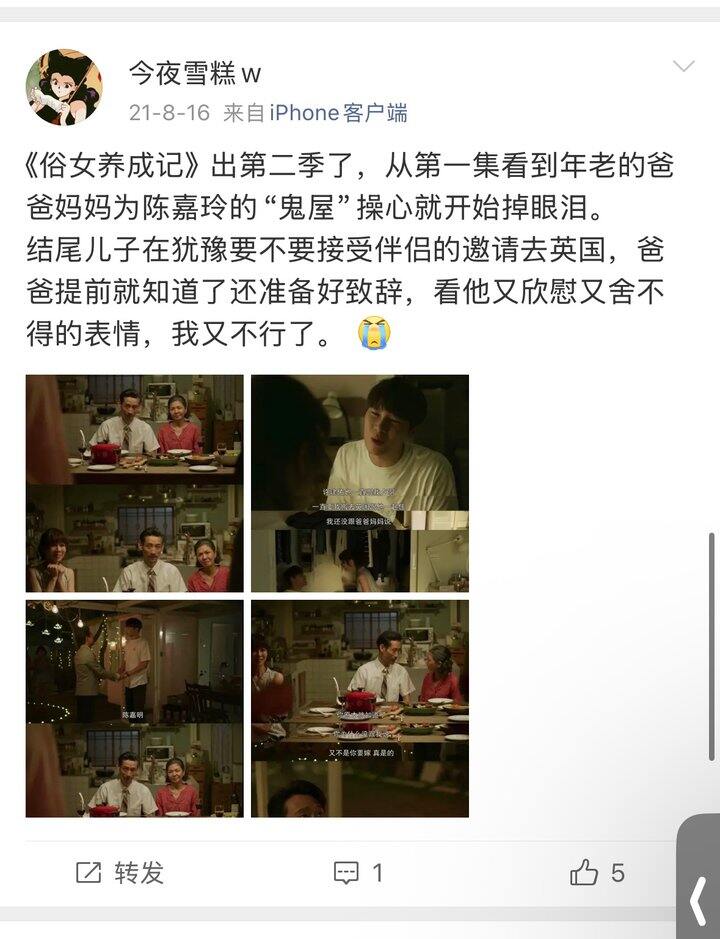Open the comments on this post
The height and width of the screenshot is (939, 720).
[x=358, y=873]
